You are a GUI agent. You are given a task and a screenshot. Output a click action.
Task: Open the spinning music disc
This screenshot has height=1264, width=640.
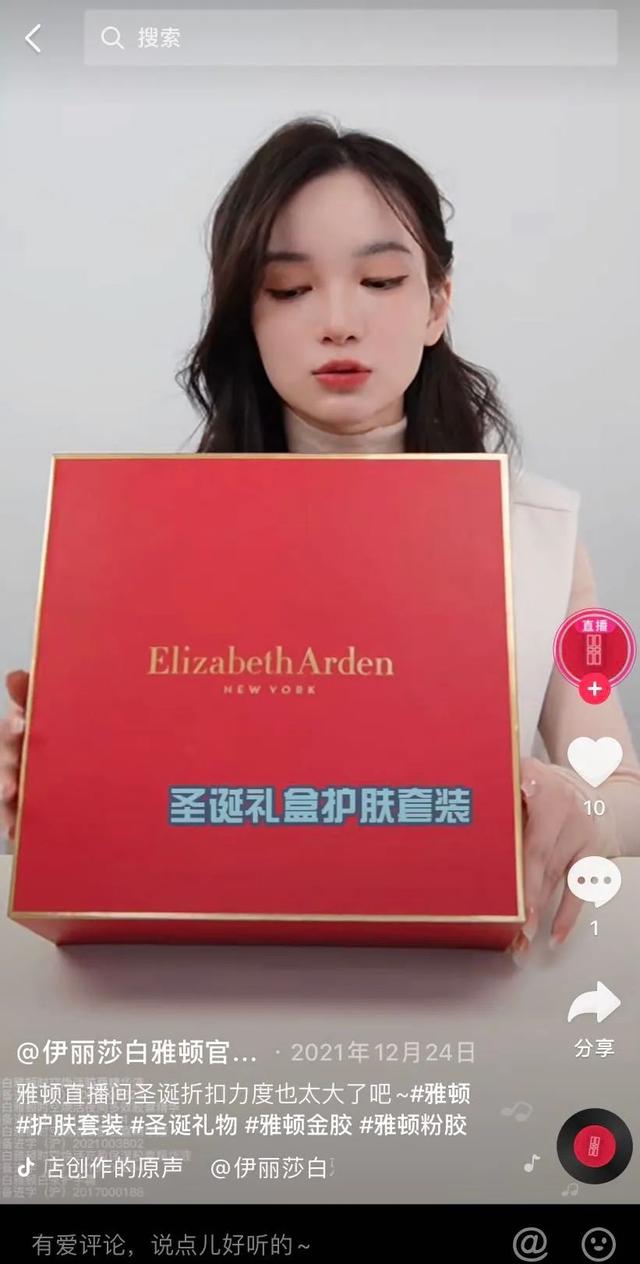tap(594, 1146)
